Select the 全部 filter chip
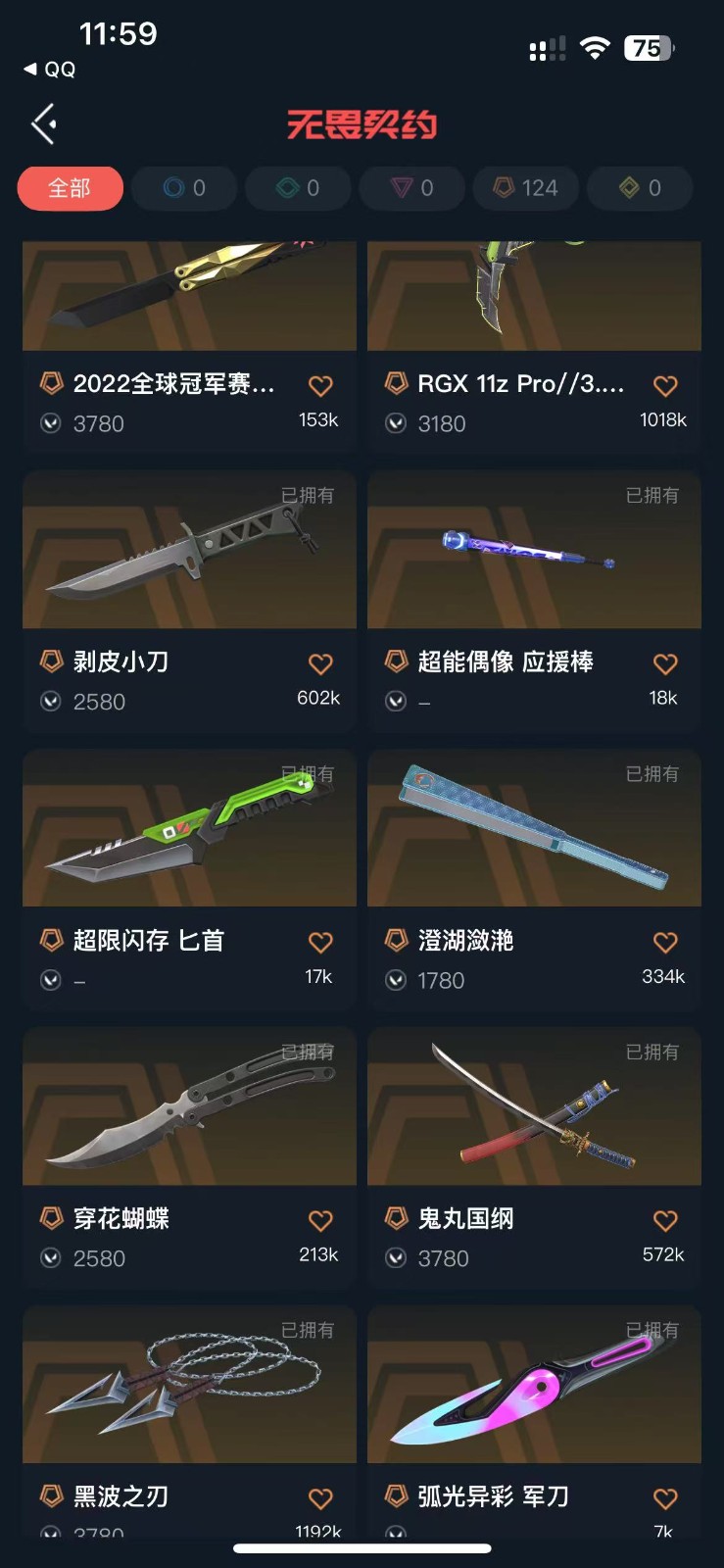Screen dimensions: 724x1568 click(x=70, y=188)
